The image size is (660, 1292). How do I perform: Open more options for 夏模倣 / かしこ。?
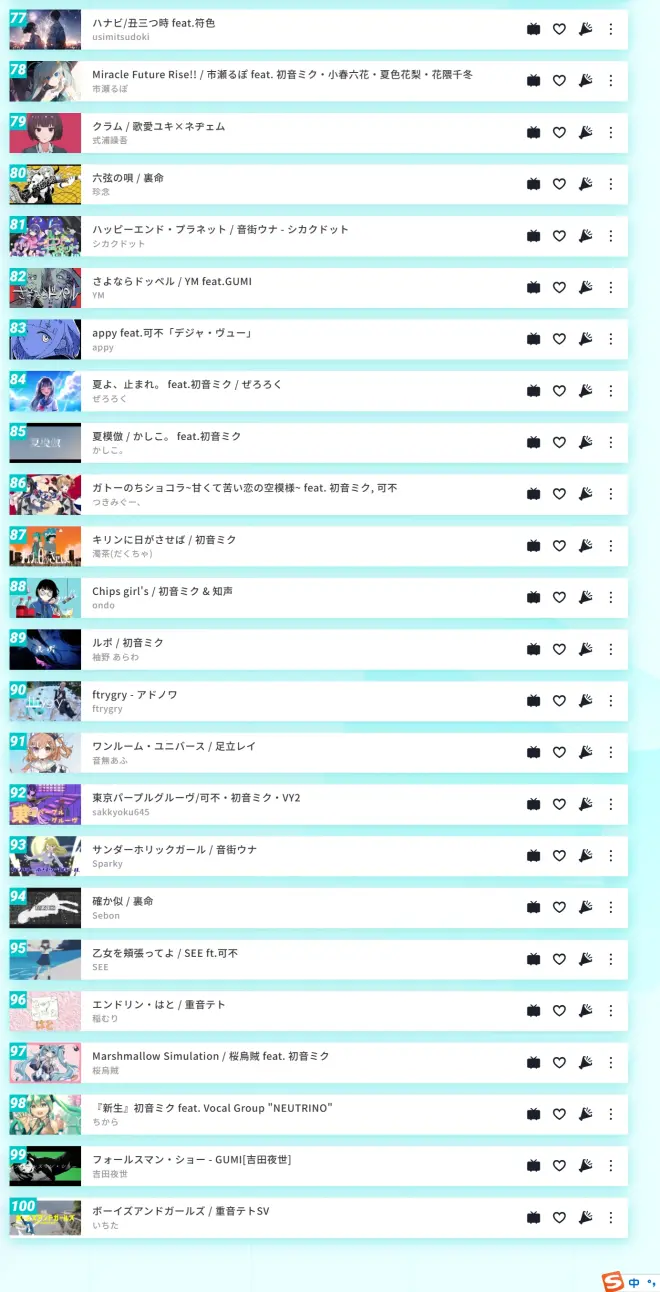[x=611, y=443]
